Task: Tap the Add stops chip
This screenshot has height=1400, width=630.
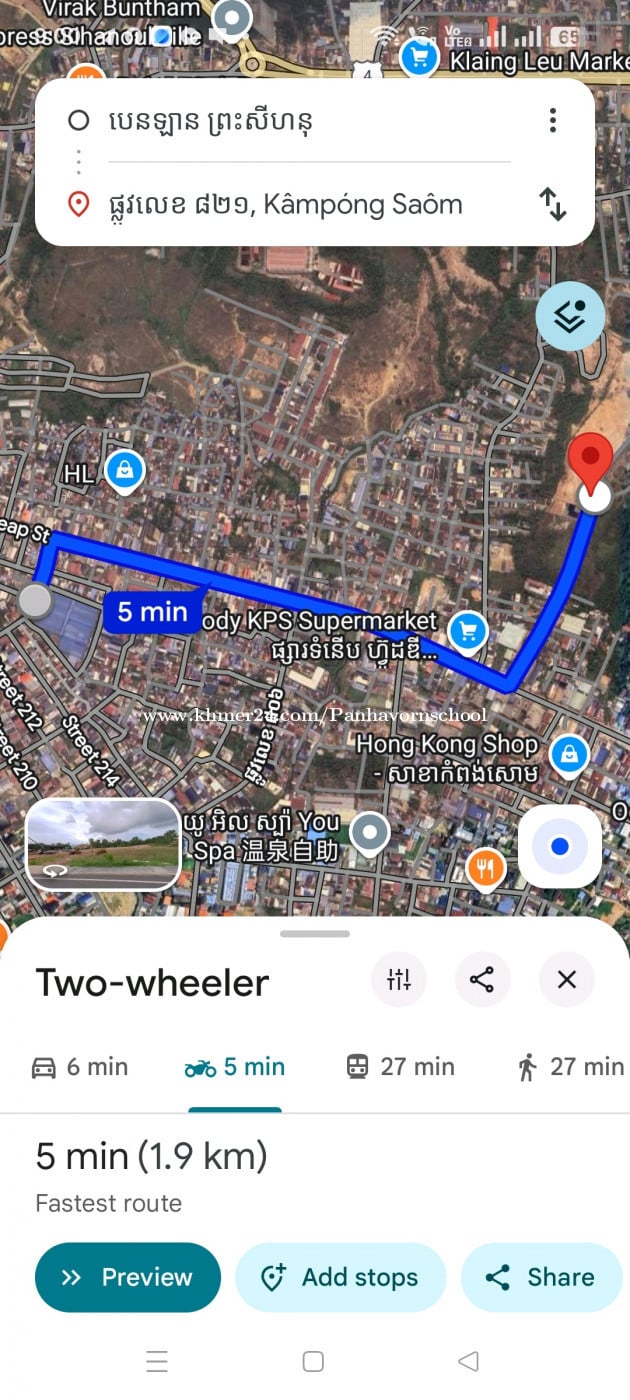Action: pyautogui.click(x=340, y=1277)
